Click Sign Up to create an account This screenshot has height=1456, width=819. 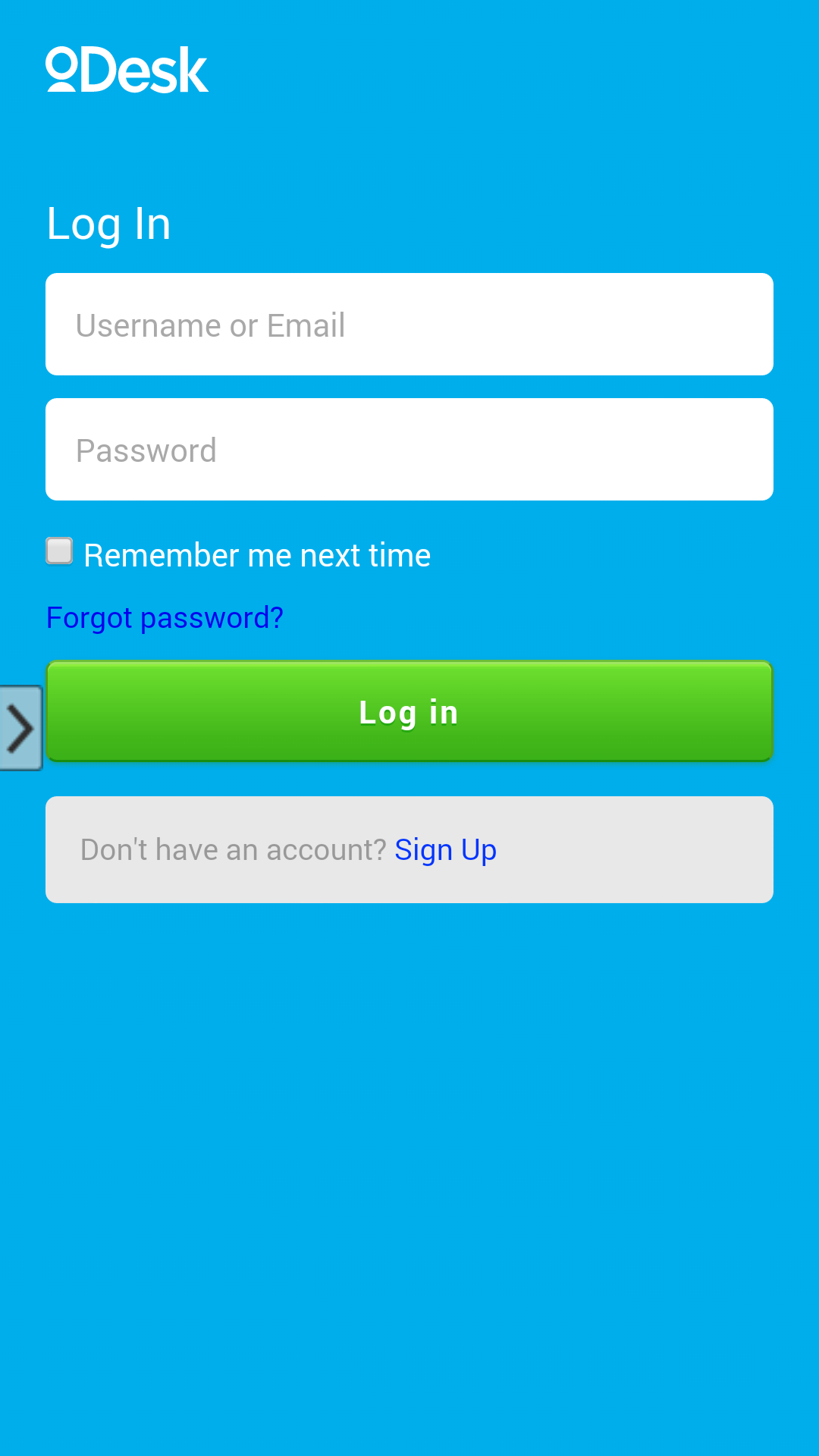[445, 849]
